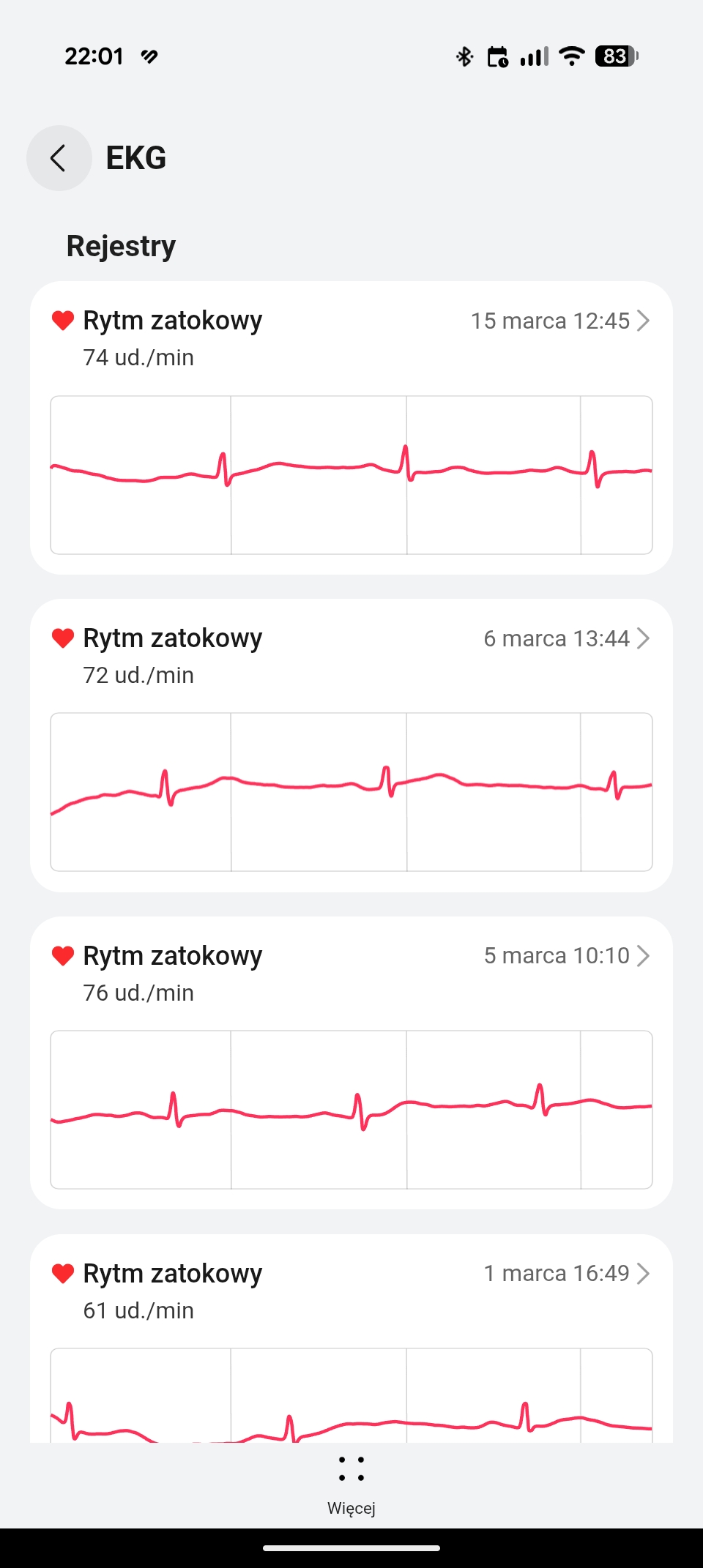Screen dimensions: 703x1568
Task: Open the ECG record from 5 marca 10:10
Action: [x=351, y=1063]
